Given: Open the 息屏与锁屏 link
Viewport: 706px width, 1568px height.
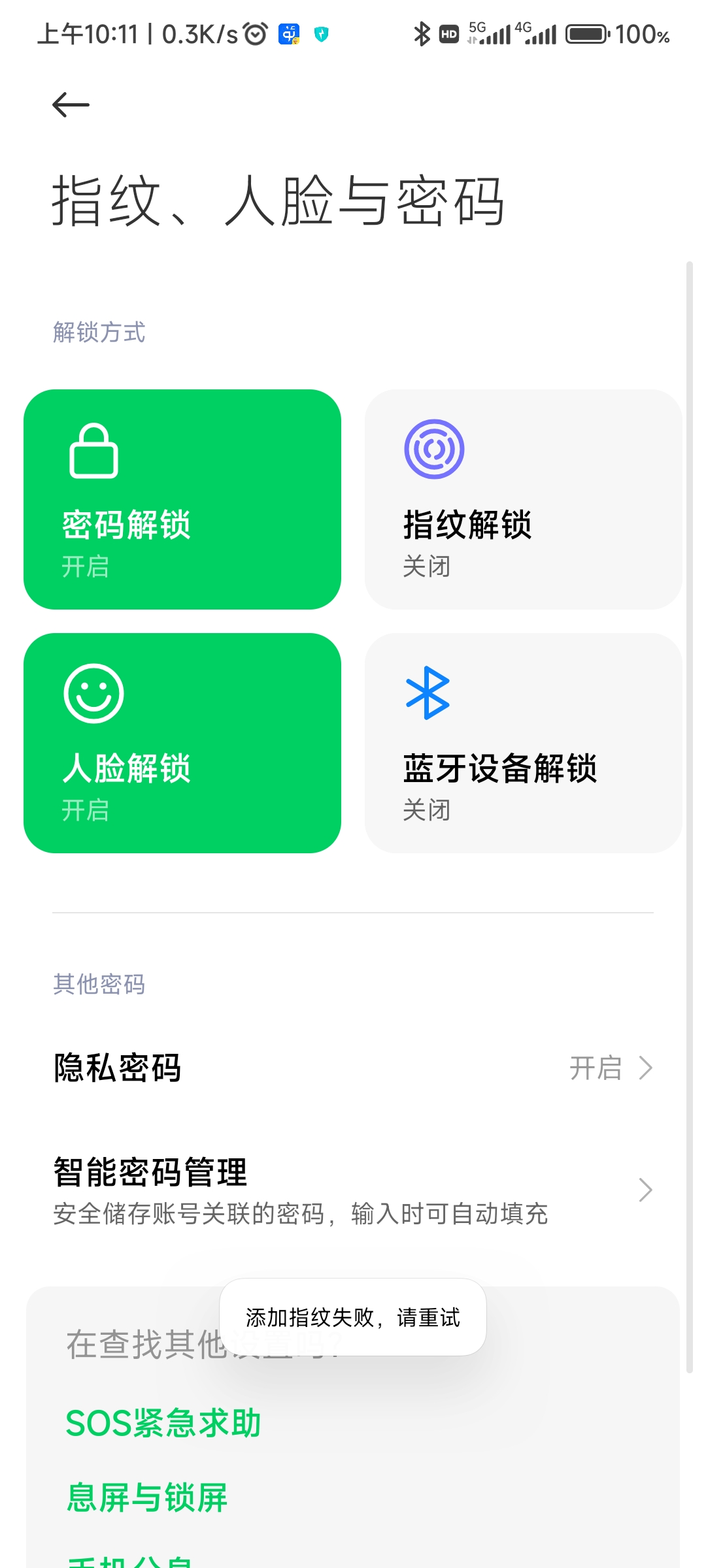Looking at the screenshot, I should (x=147, y=1497).
